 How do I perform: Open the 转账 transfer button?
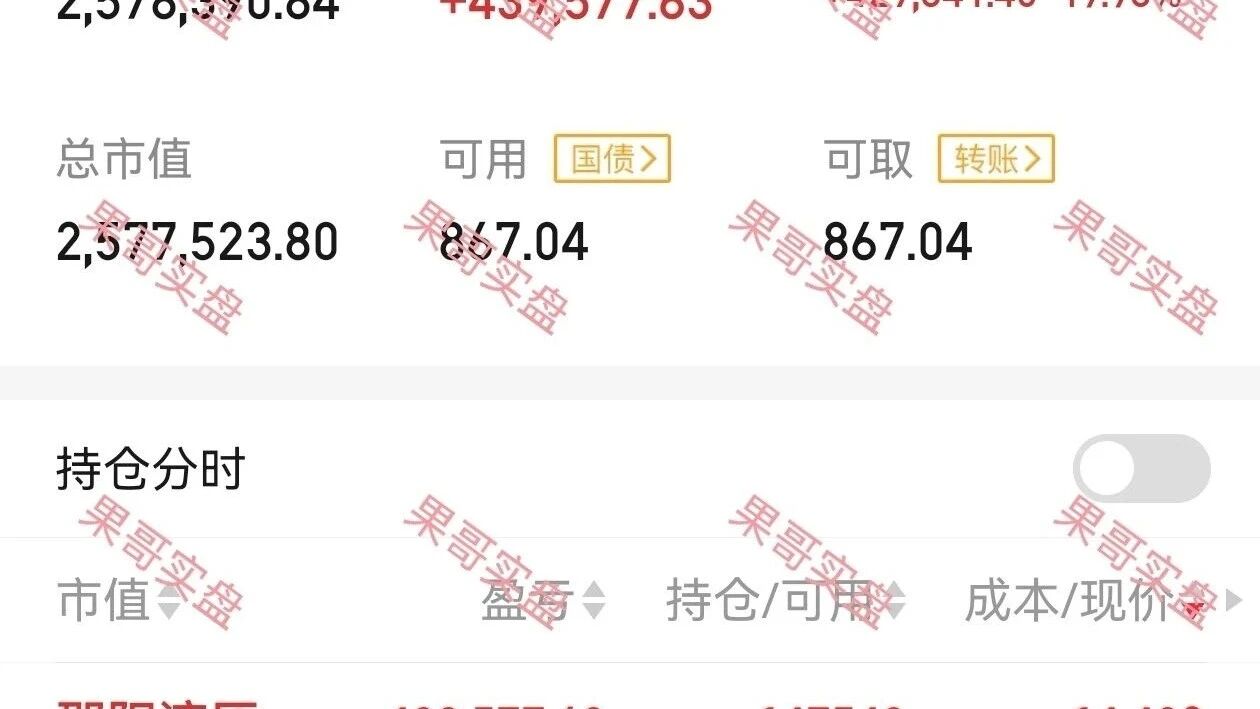[x=996, y=159]
